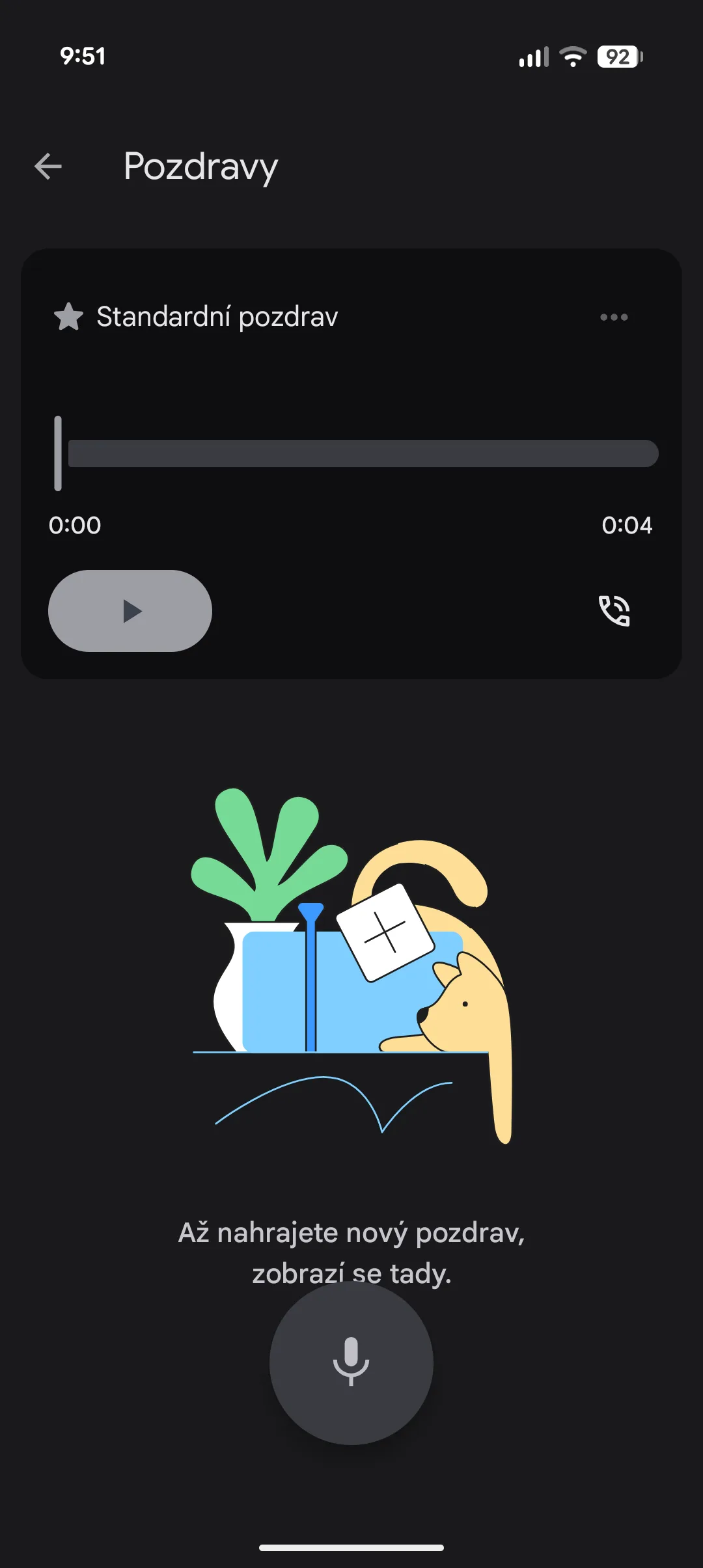703x1568 pixels.
Task: Play the Standardní pozdrav greeting
Action: pyautogui.click(x=130, y=611)
